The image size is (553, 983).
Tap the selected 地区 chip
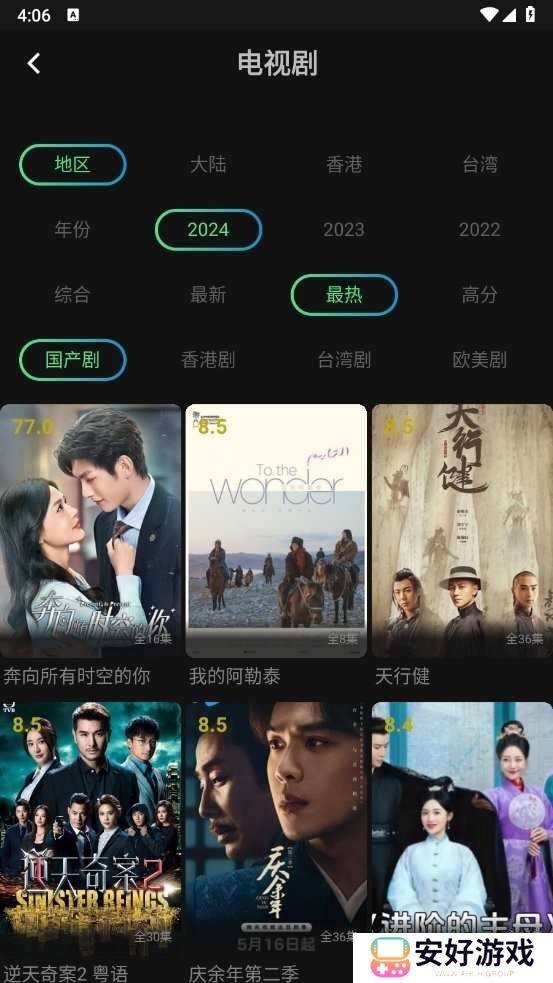pos(73,165)
